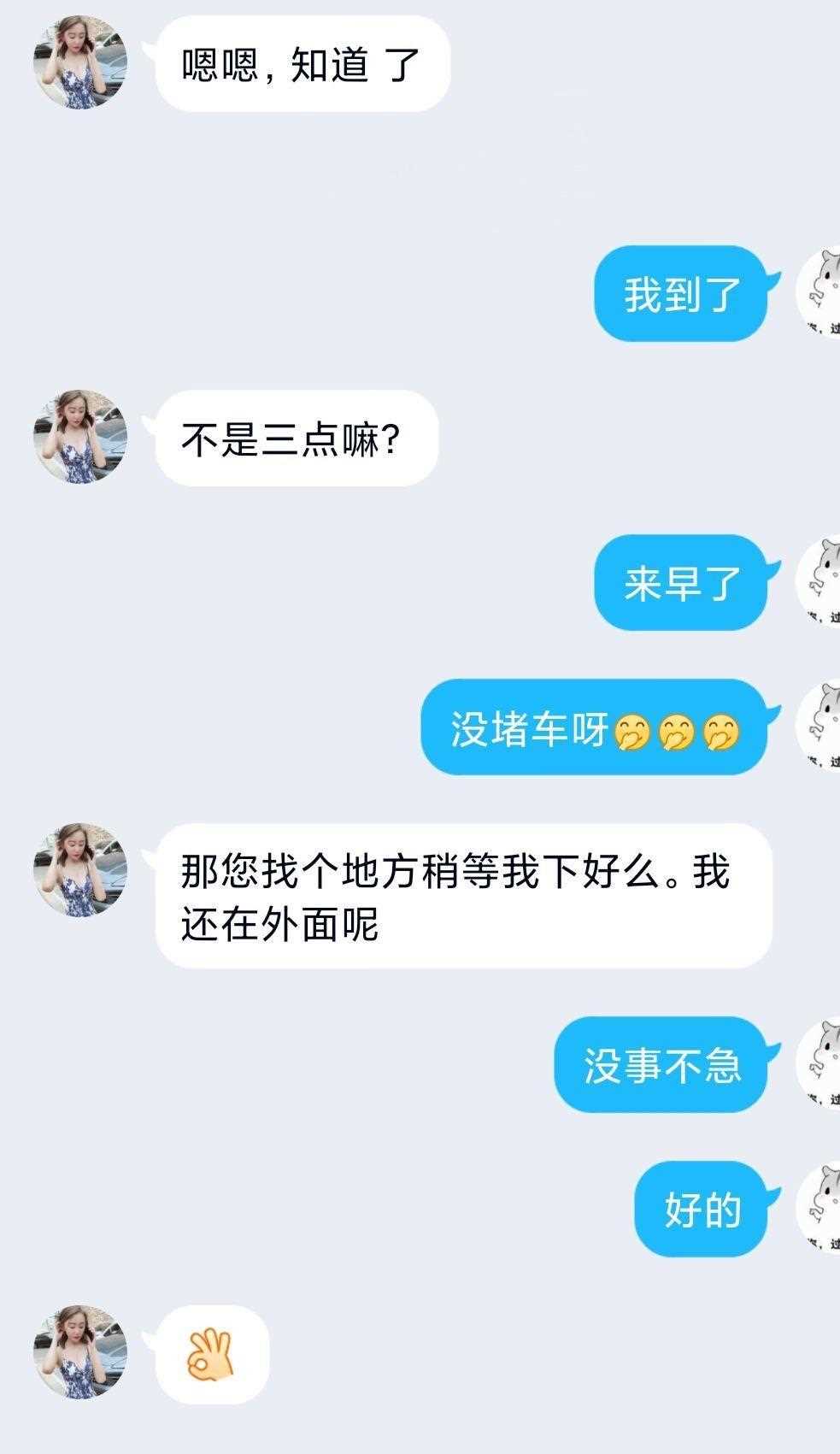The image size is (840, 1454).
Task: Tap my avatar beside 好的 message
Action: tap(821, 1207)
